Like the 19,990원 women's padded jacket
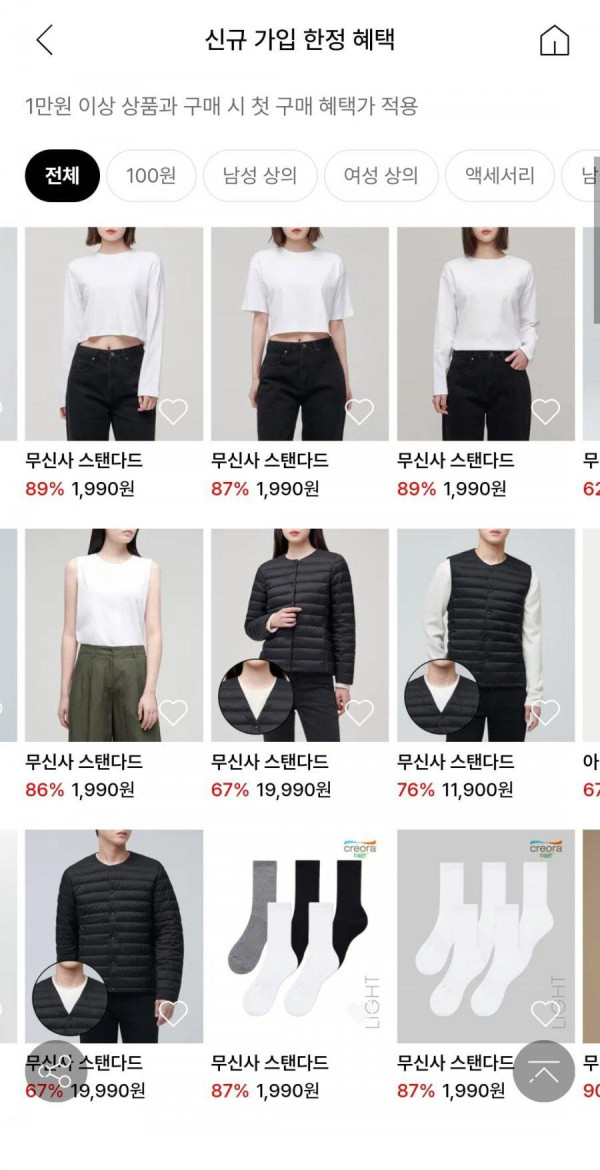Image resolution: width=600 pixels, height=1170 pixels. pos(359,712)
